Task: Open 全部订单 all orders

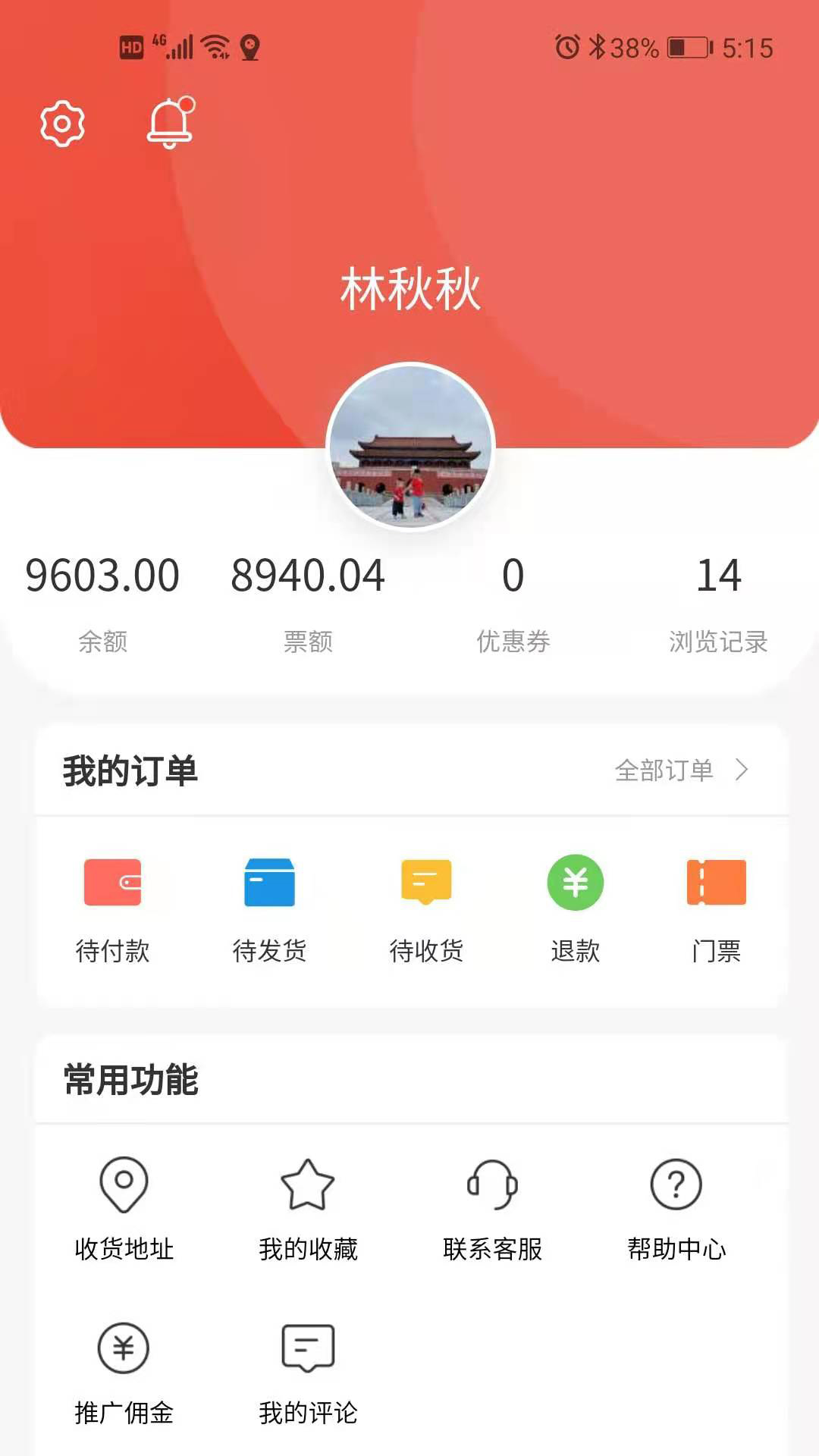Action: pos(680,770)
